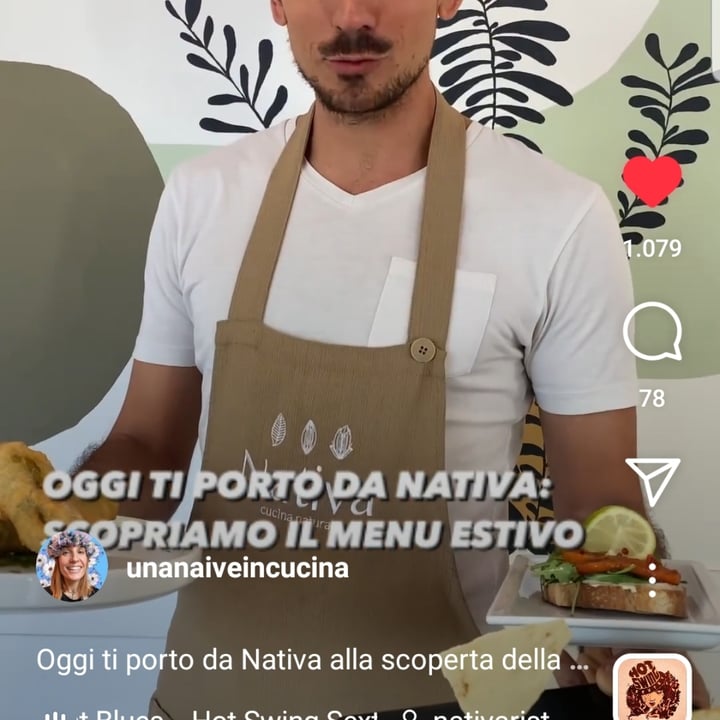Like this reel with the heart
720x720 pixels.
pos(651,181)
